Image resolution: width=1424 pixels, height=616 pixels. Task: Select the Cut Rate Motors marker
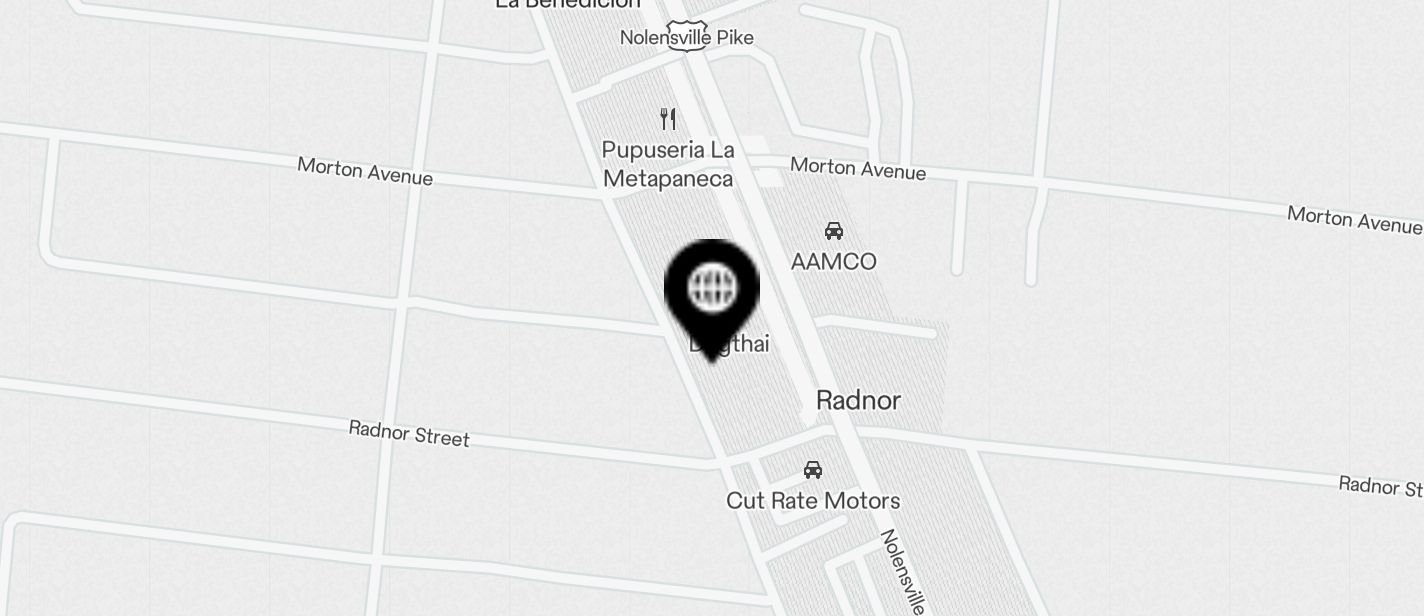coord(813,470)
